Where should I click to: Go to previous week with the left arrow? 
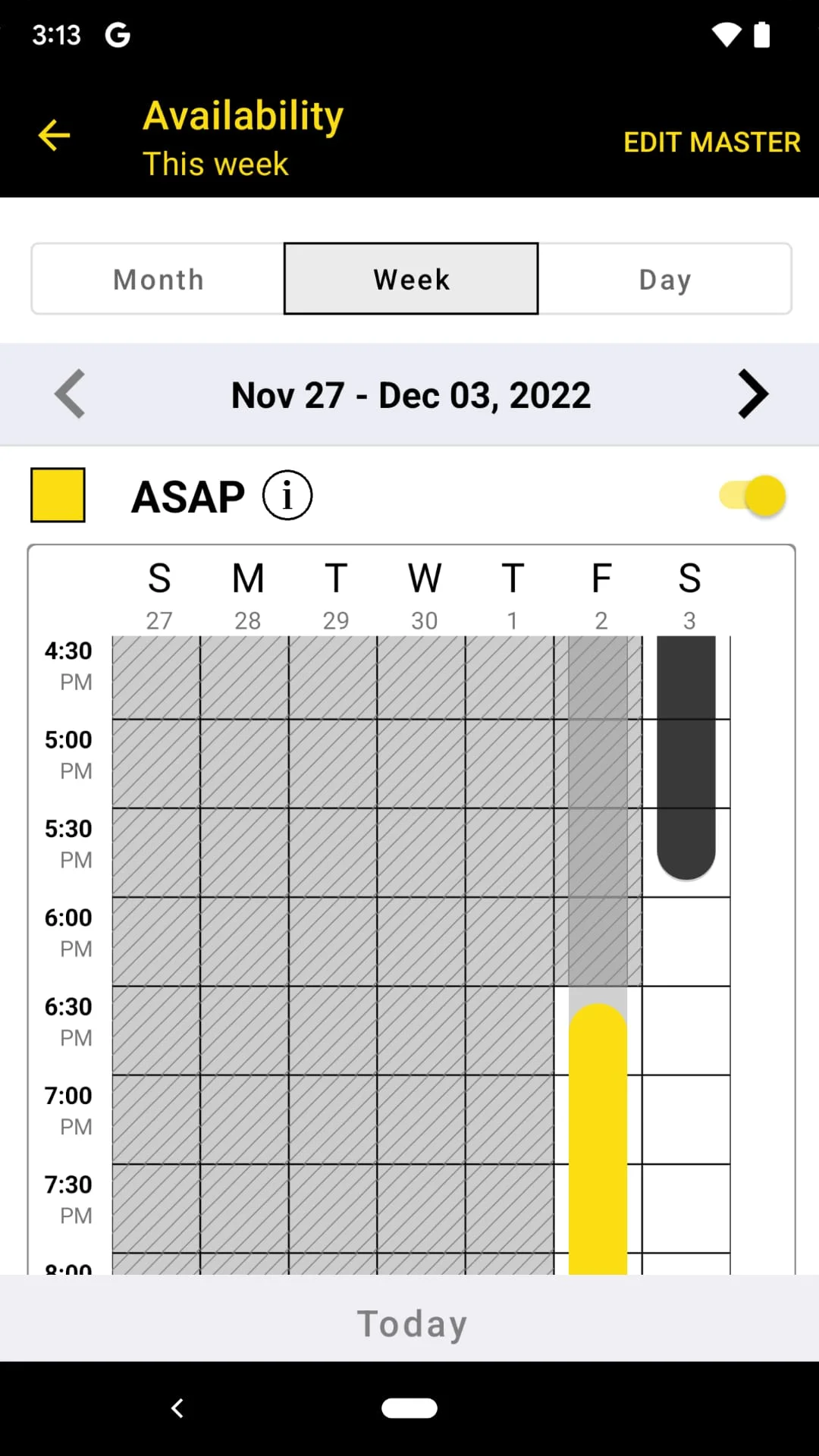click(68, 394)
